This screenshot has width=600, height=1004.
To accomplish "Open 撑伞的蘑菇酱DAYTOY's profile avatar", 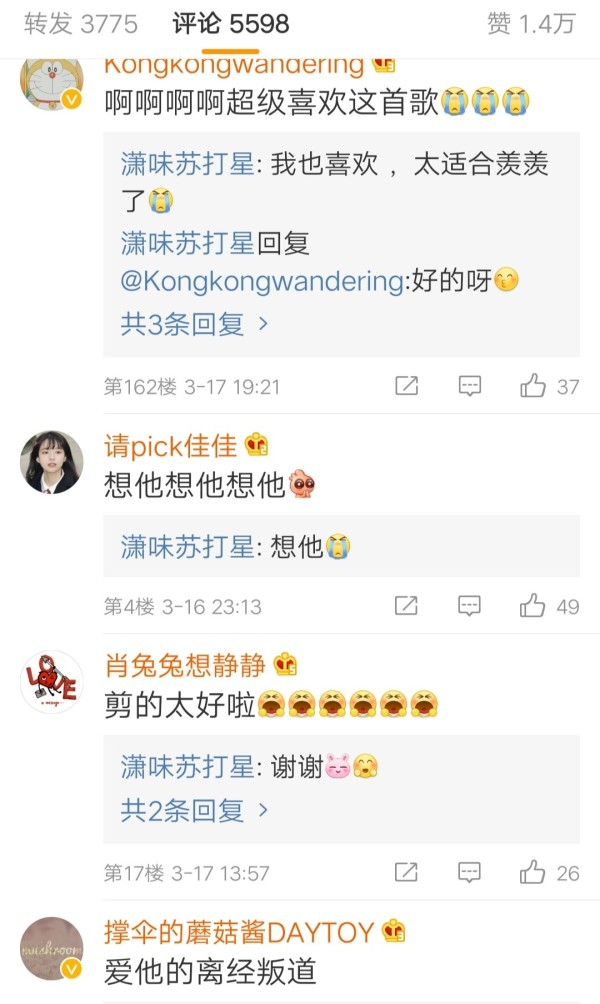I will pyautogui.click(x=52, y=948).
